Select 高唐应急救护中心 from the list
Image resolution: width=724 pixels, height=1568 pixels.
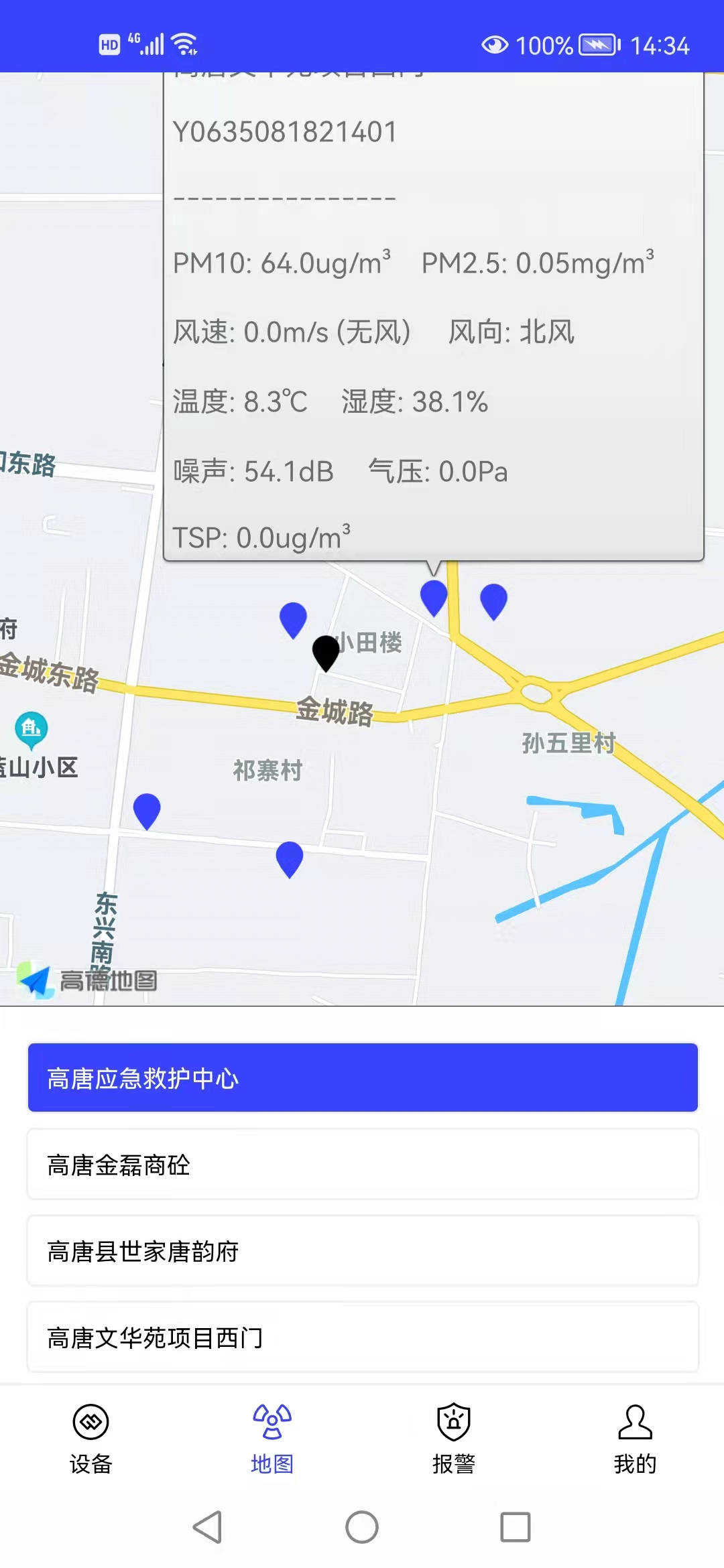click(x=362, y=1077)
